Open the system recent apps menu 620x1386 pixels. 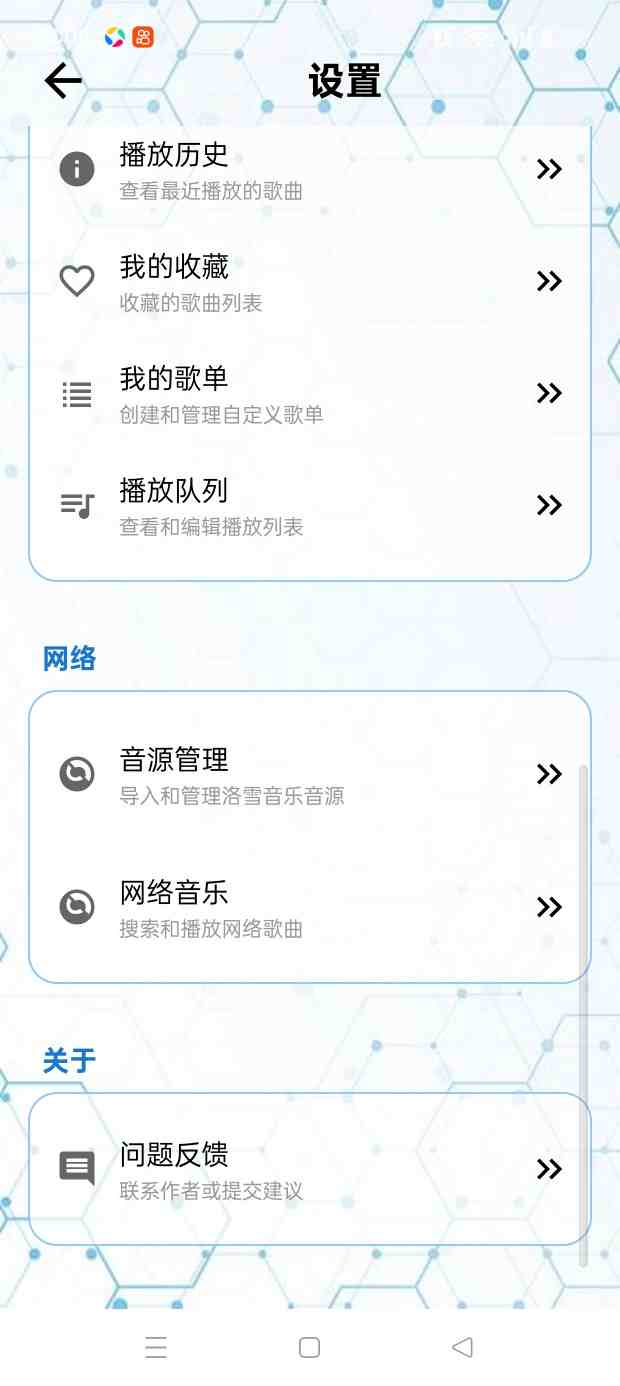156,1347
